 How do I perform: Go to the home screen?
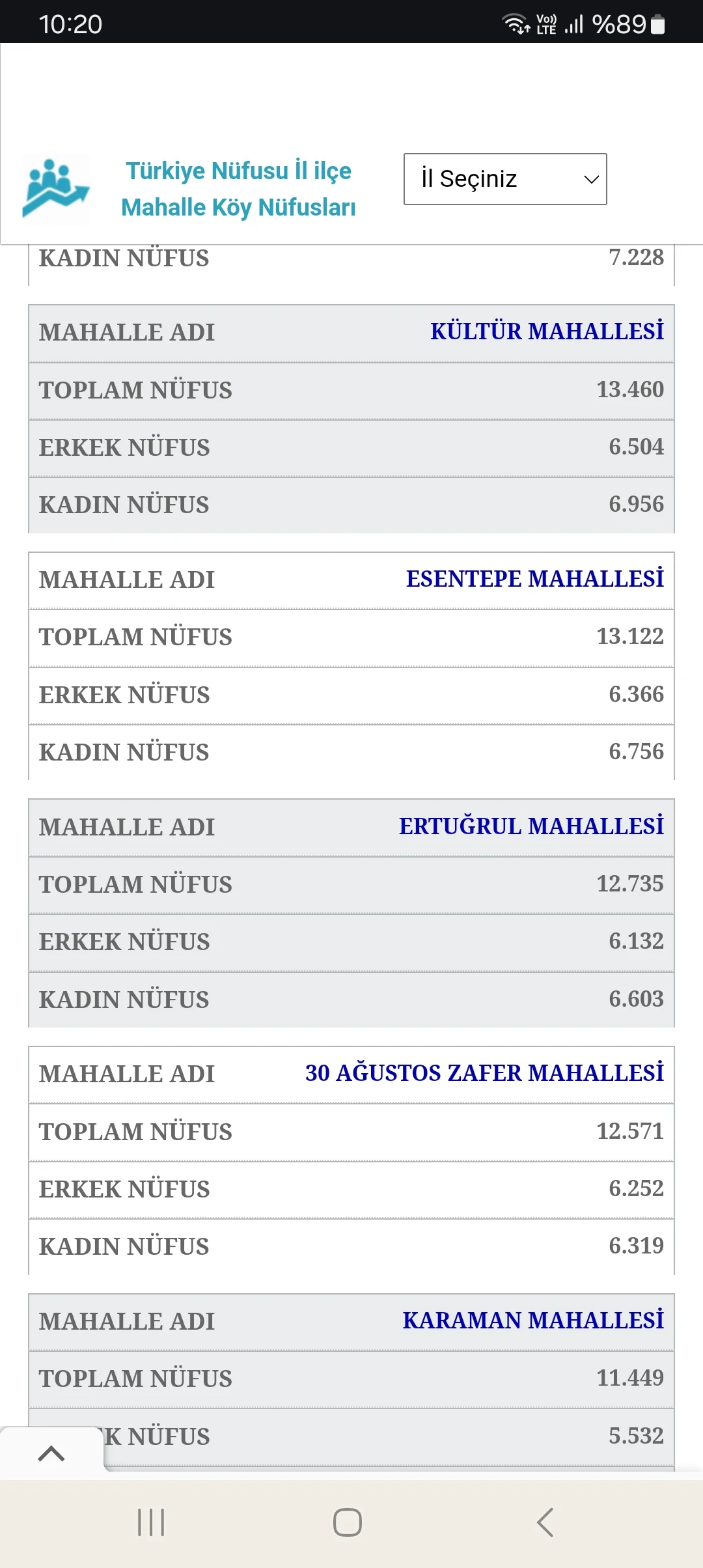coord(348,1522)
